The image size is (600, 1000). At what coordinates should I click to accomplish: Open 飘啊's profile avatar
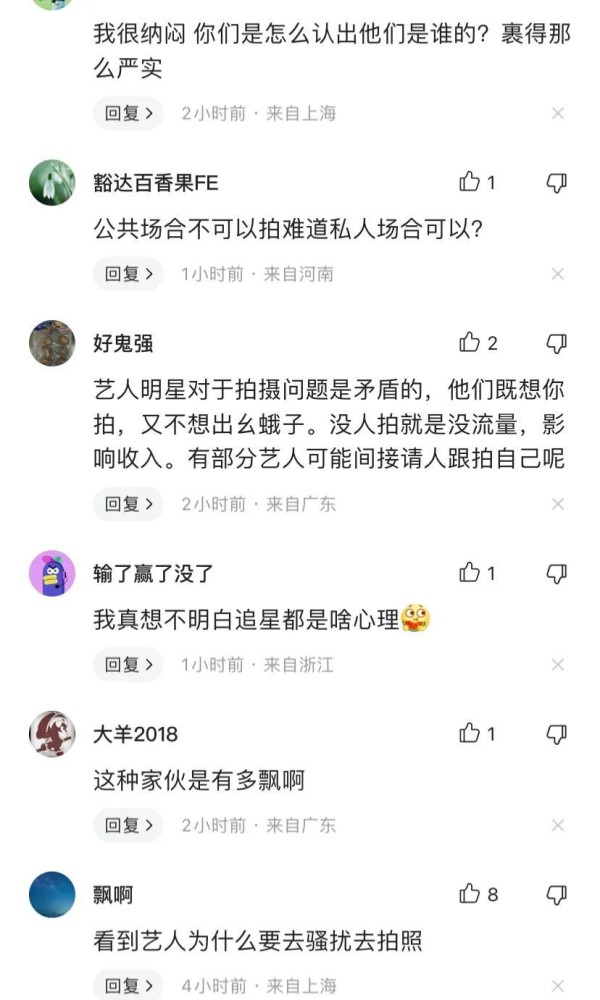(52, 895)
